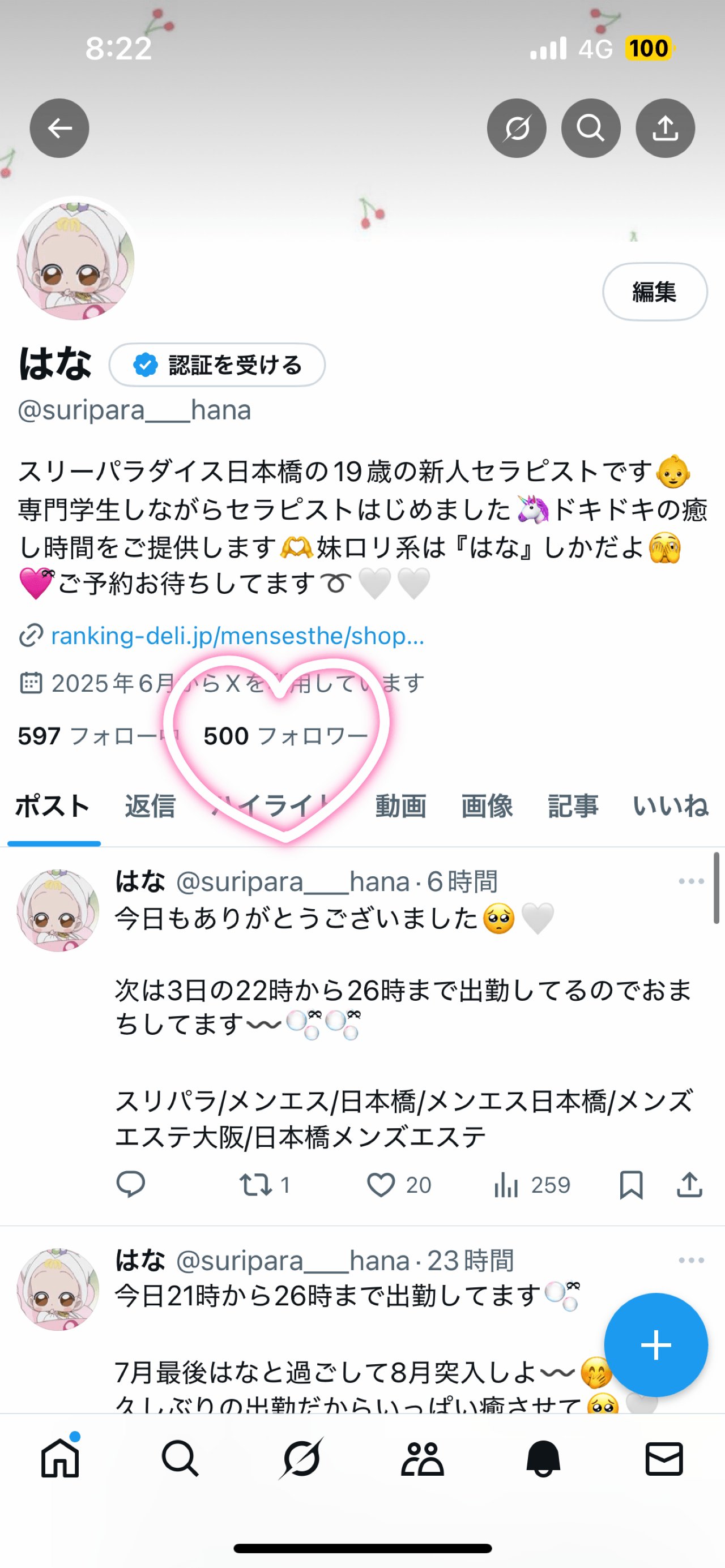The width and height of the screenshot is (725, 1568).
Task: Bookmark the 6時間 ago post
Action: [x=630, y=1185]
